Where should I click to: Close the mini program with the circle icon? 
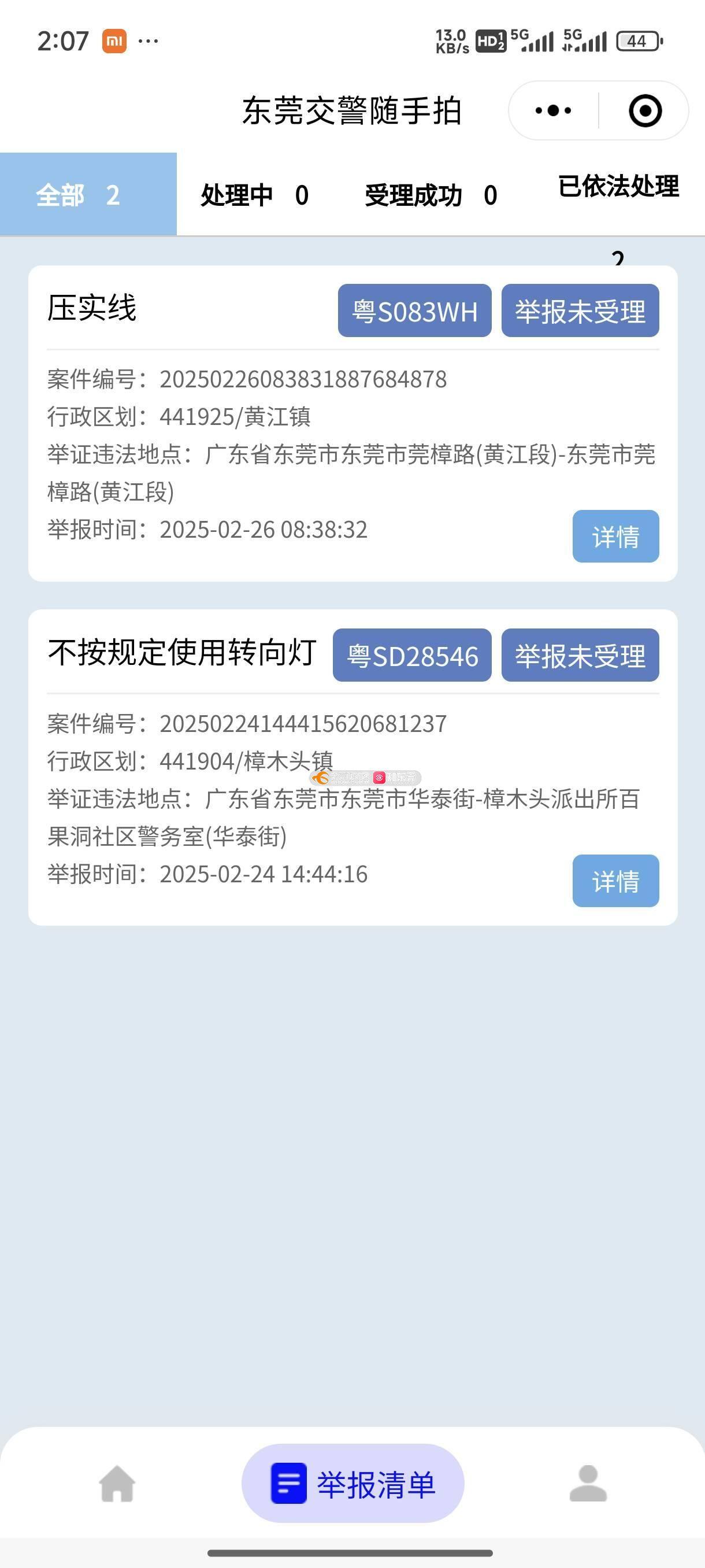[x=645, y=111]
